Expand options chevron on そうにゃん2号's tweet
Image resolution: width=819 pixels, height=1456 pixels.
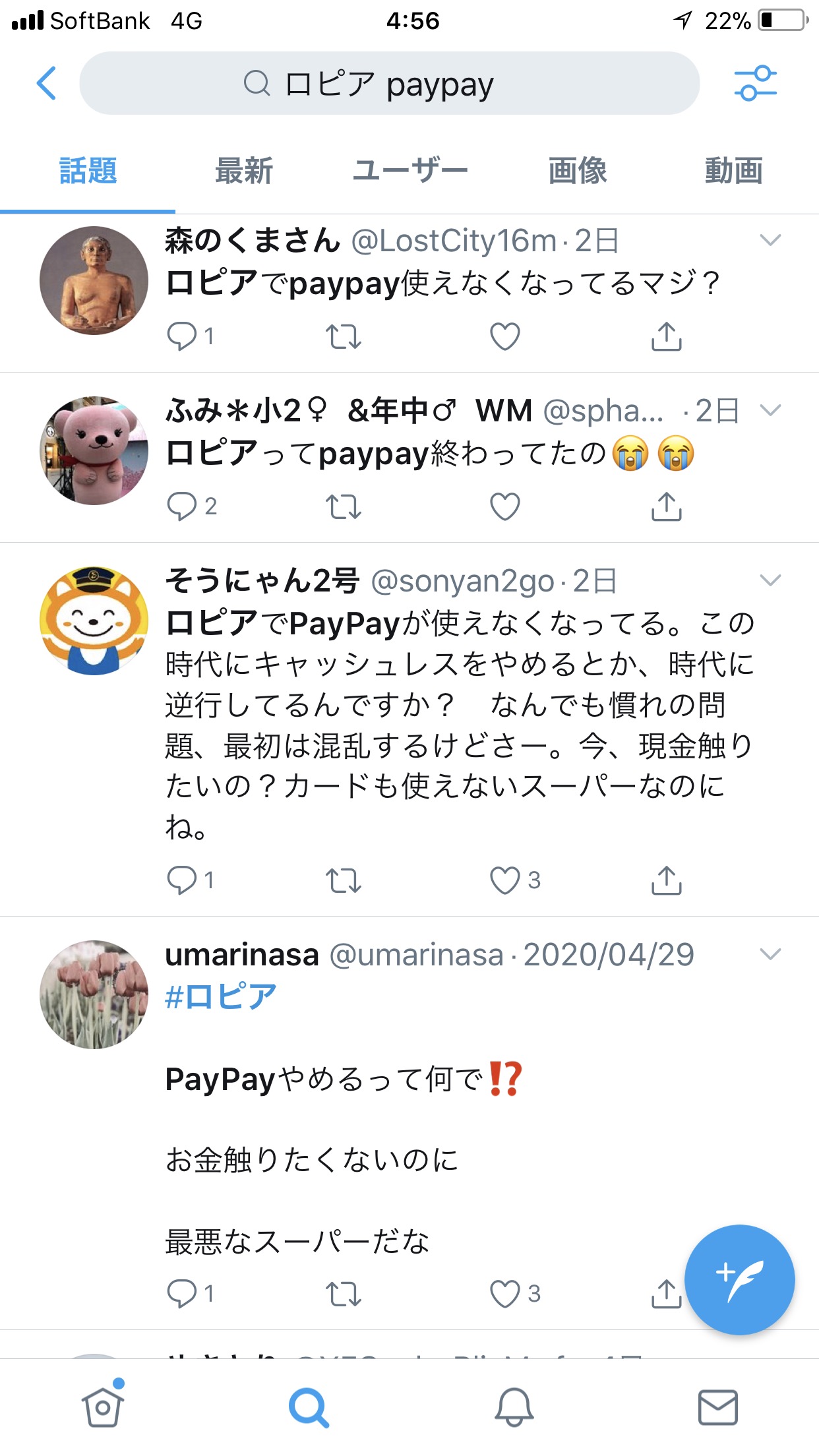point(770,580)
